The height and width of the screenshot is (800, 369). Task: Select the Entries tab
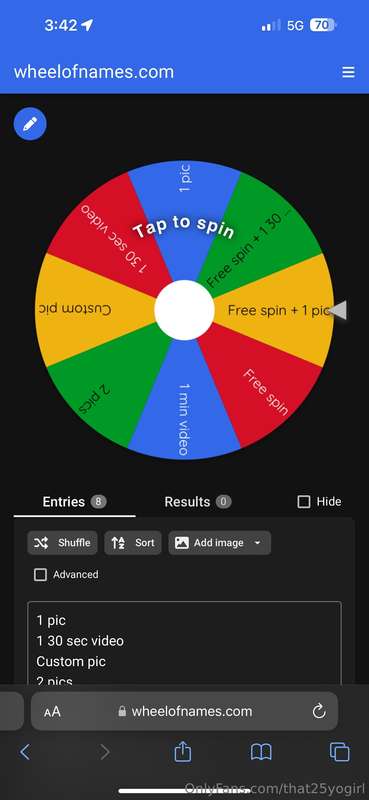click(75, 502)
